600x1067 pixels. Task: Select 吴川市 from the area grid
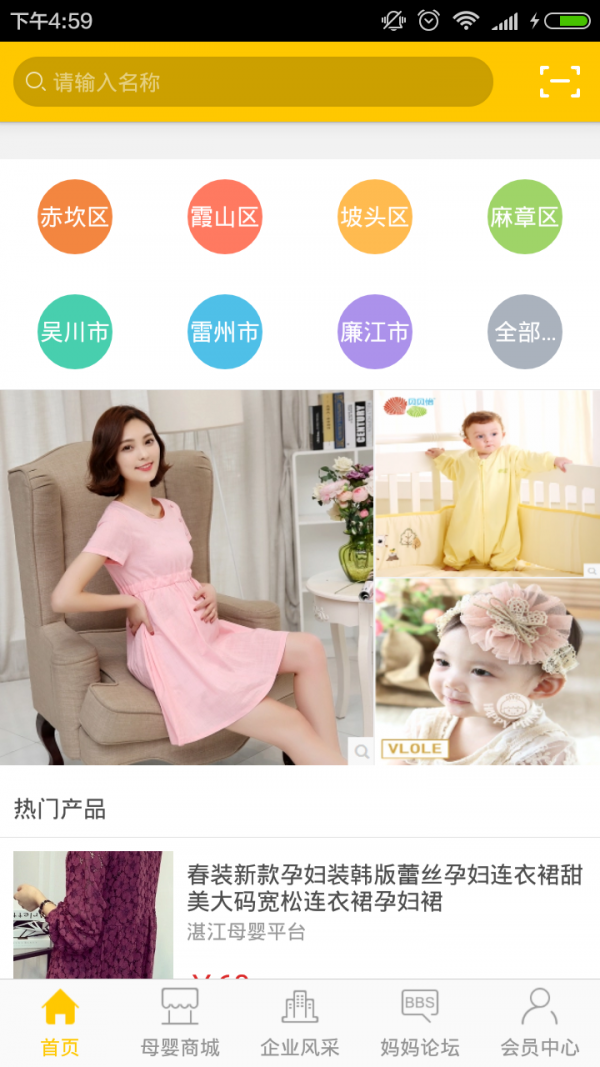(75, 332)
